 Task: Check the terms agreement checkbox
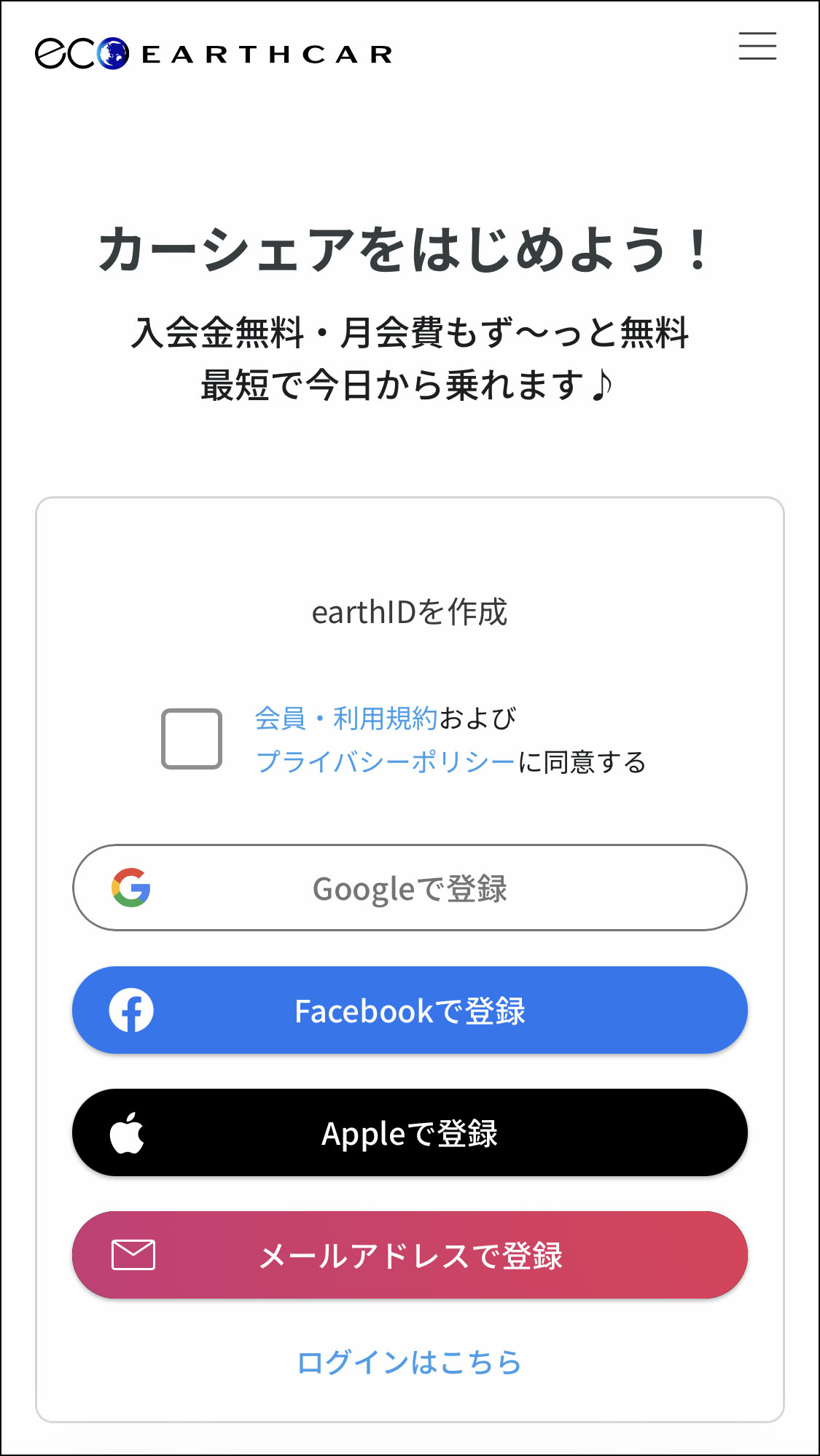coord(192,738)
